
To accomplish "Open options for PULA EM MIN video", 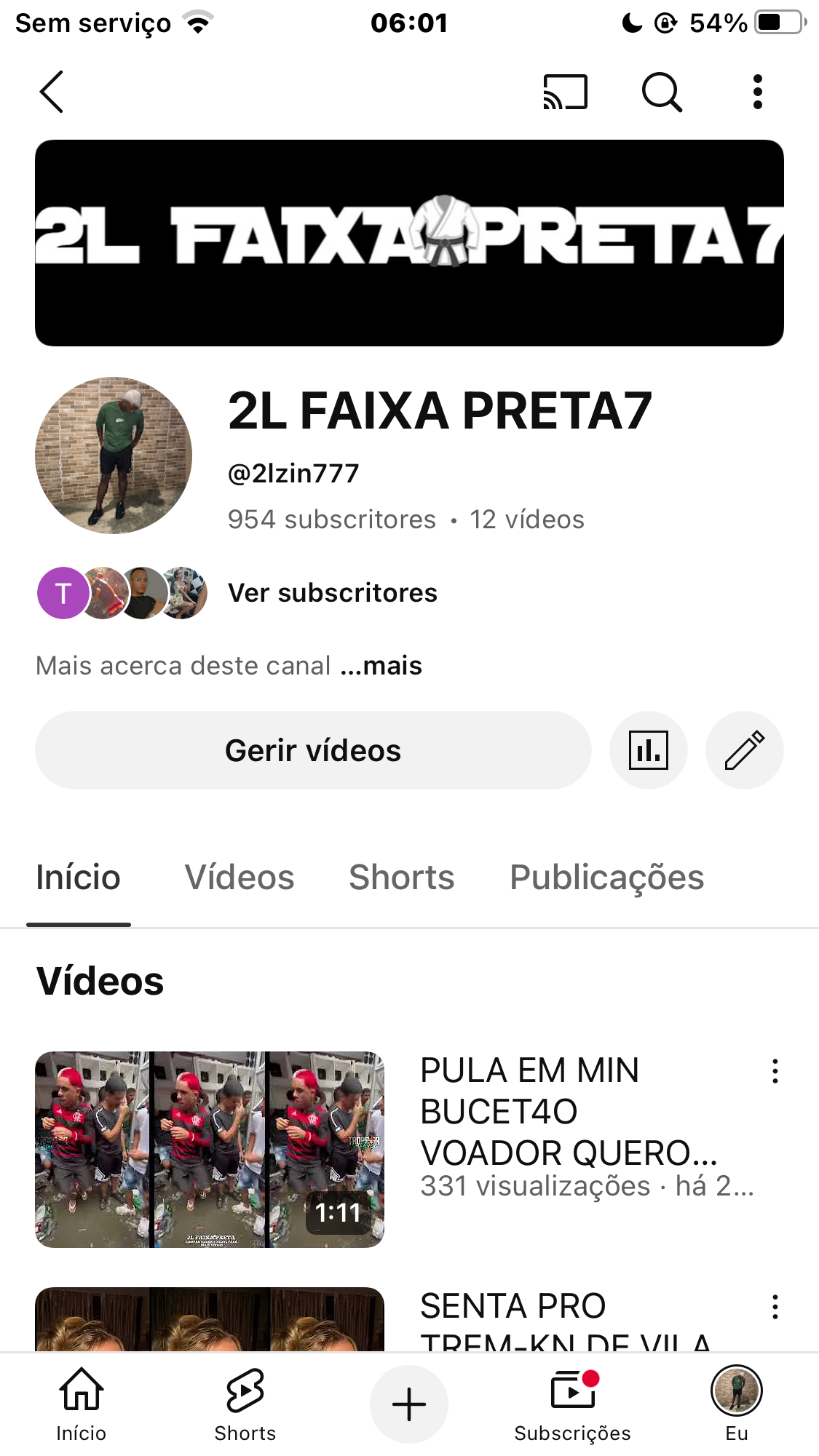I will 775,1071.
